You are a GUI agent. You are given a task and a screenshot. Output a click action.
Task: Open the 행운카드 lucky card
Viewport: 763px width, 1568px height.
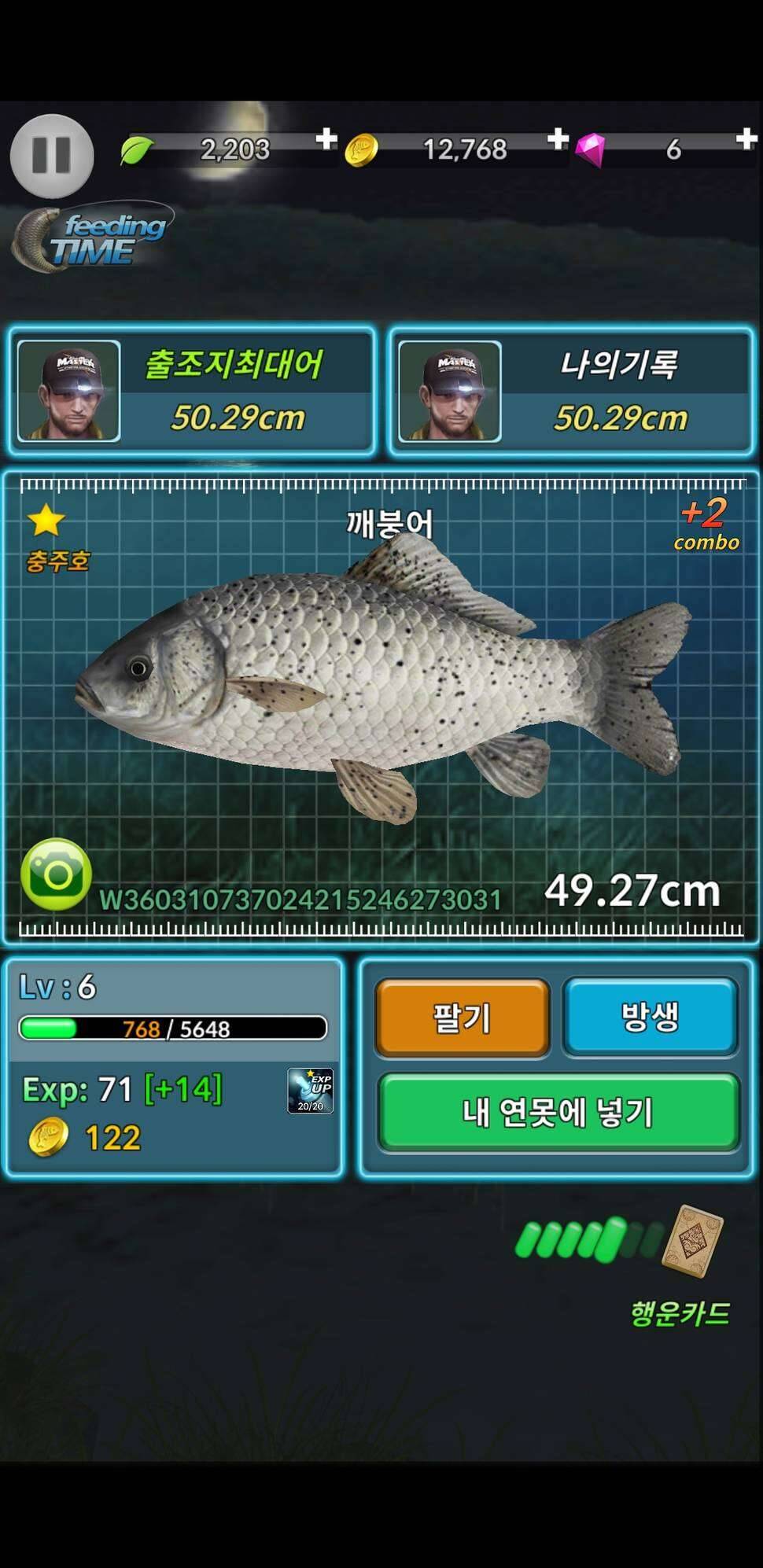691,1241
